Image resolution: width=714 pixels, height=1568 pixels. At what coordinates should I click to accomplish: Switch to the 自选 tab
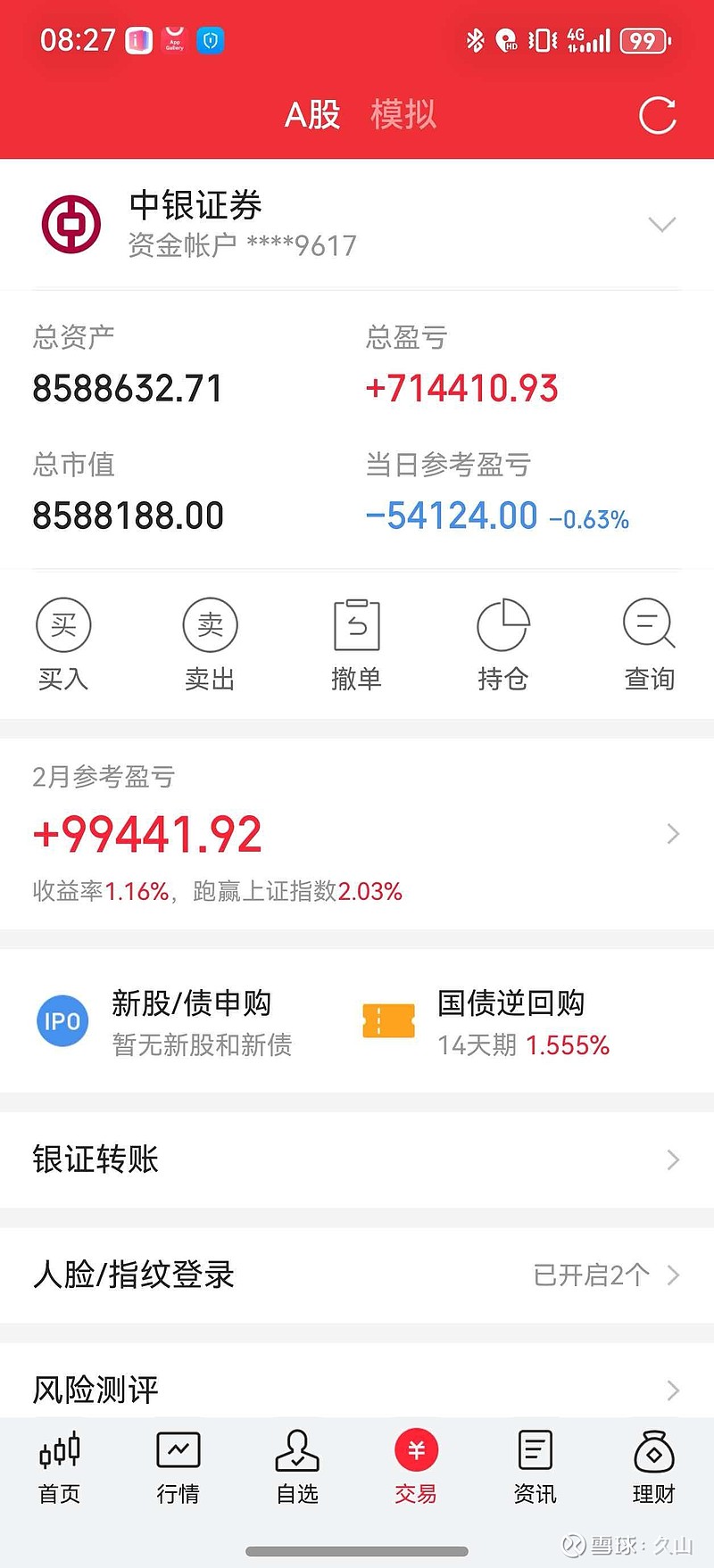[x=297, y=1468]
